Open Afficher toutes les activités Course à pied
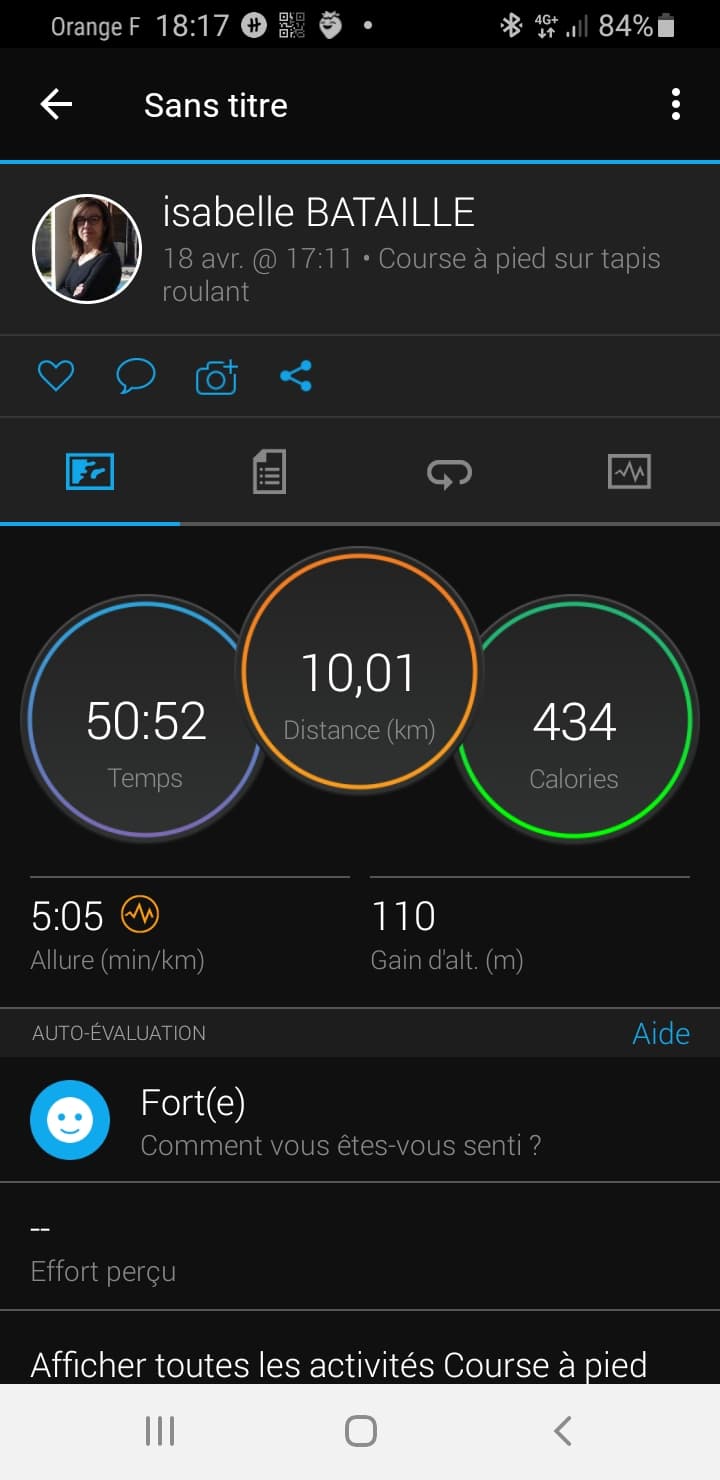 pyautogui.click(x=339, y=1364)
